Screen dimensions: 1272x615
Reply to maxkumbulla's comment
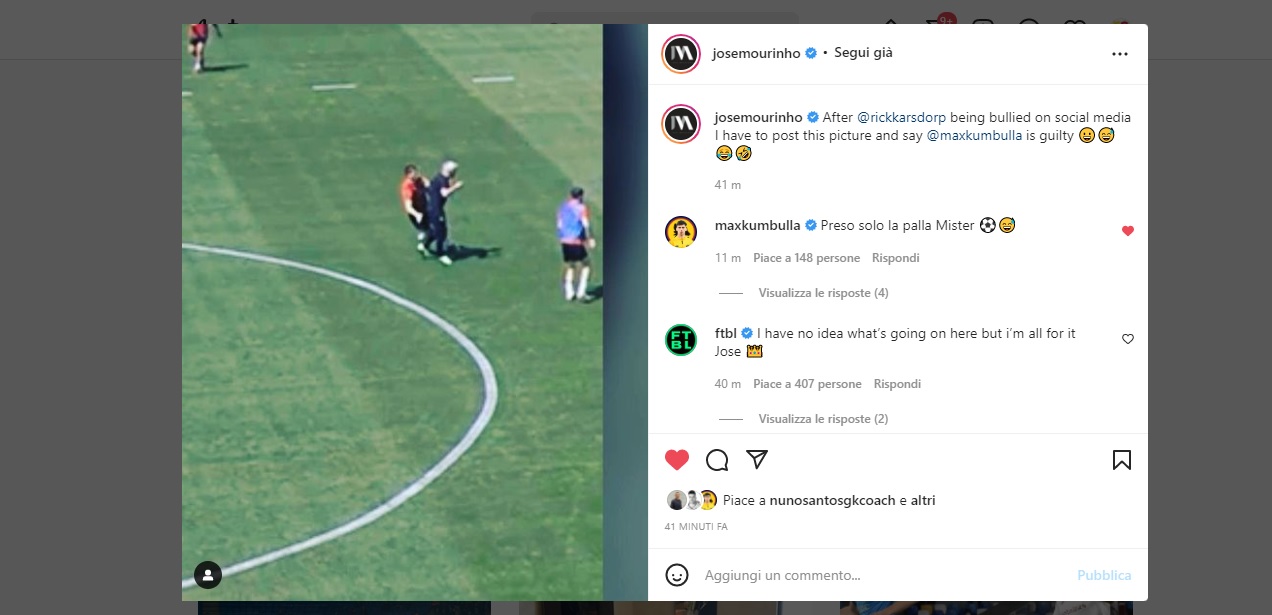click(895, 258)
